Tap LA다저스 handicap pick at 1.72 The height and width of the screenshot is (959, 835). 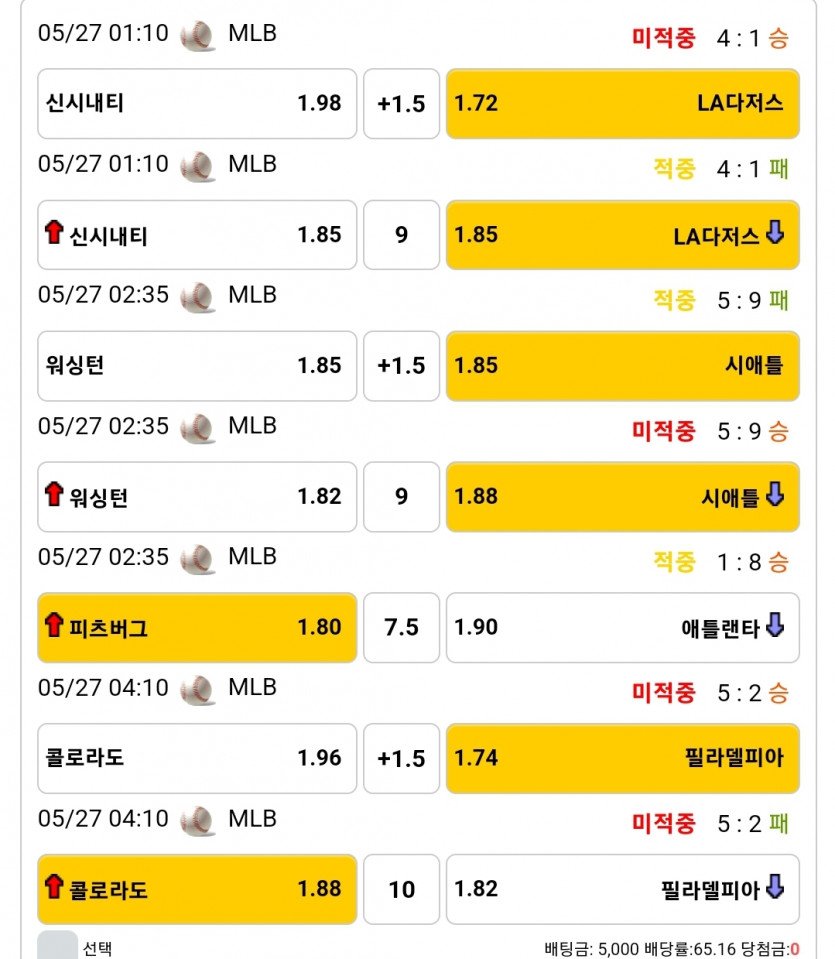click(622, 103)
